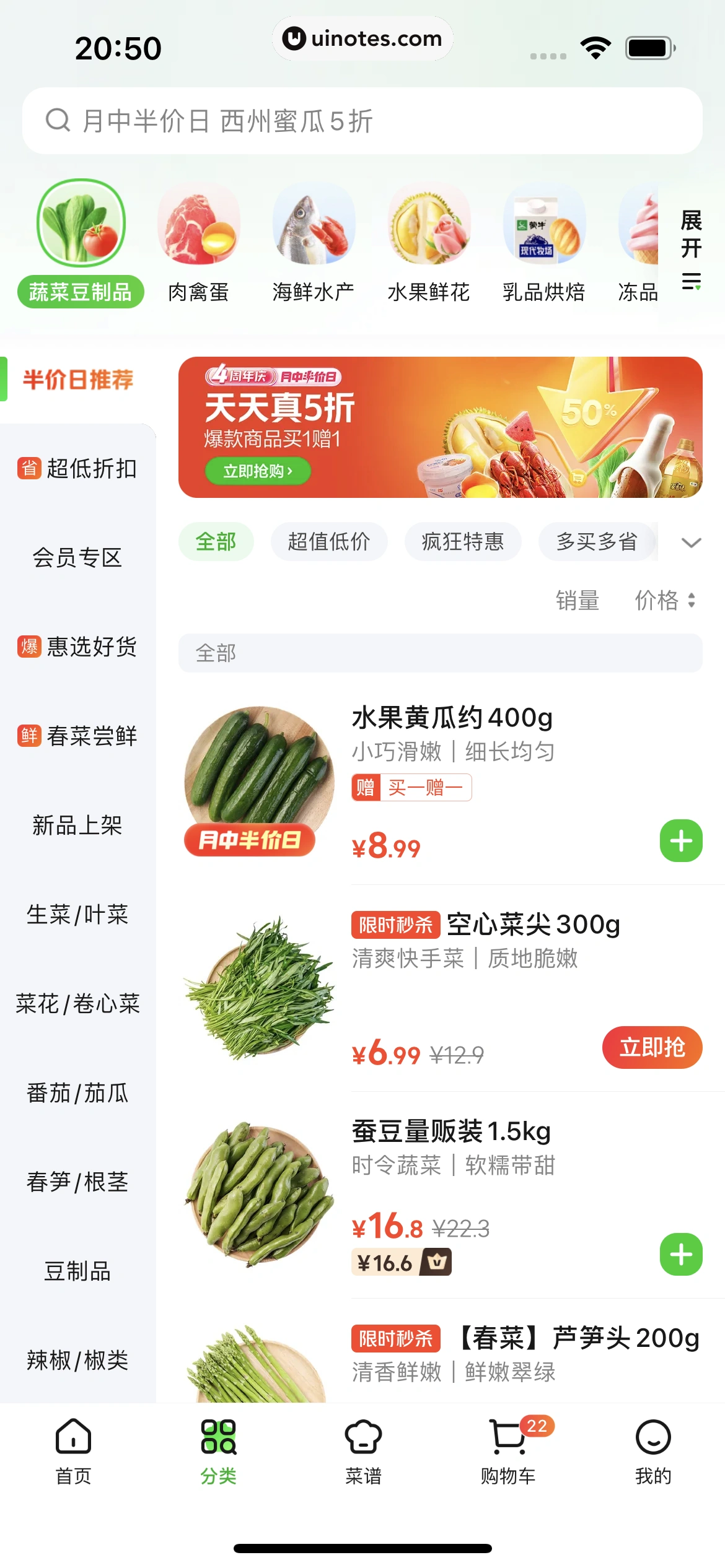The width and height of the screenshot is (725, 1568).
Task: Add 水果黄瓜约400g to cart
Action: point(681,841)
